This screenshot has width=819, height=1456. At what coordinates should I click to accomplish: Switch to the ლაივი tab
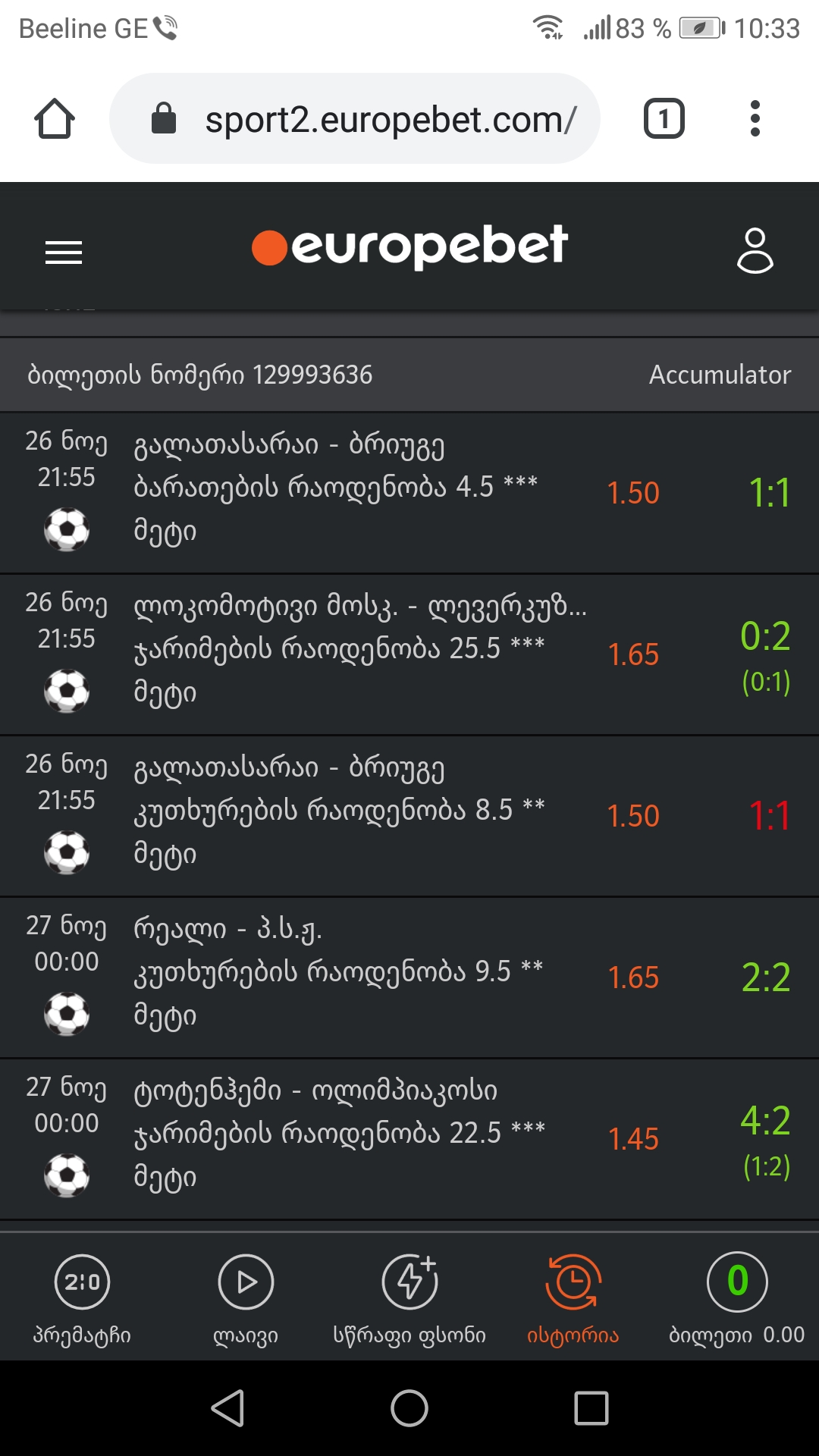(246, 1298)
